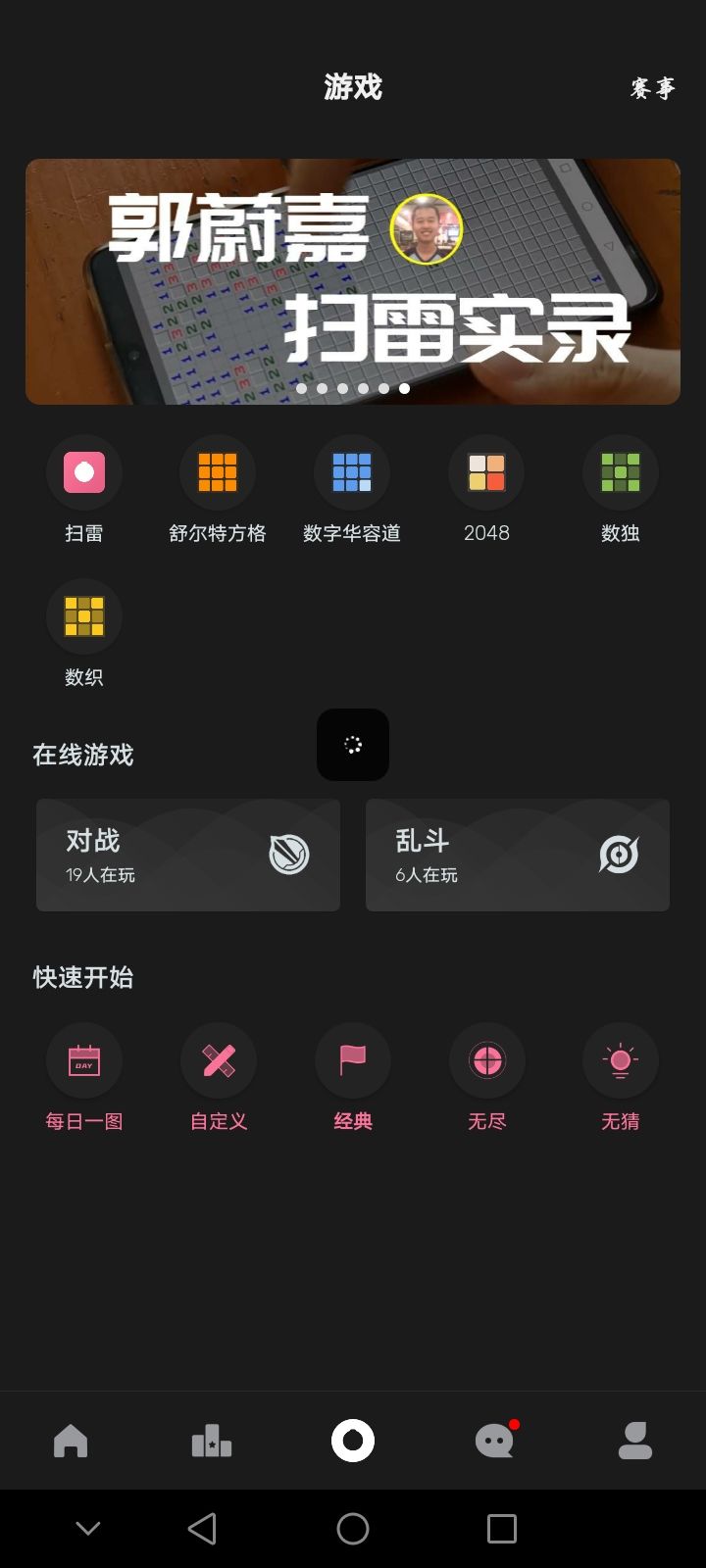
Task: Open the 赛事 events page
Action: 652,88
